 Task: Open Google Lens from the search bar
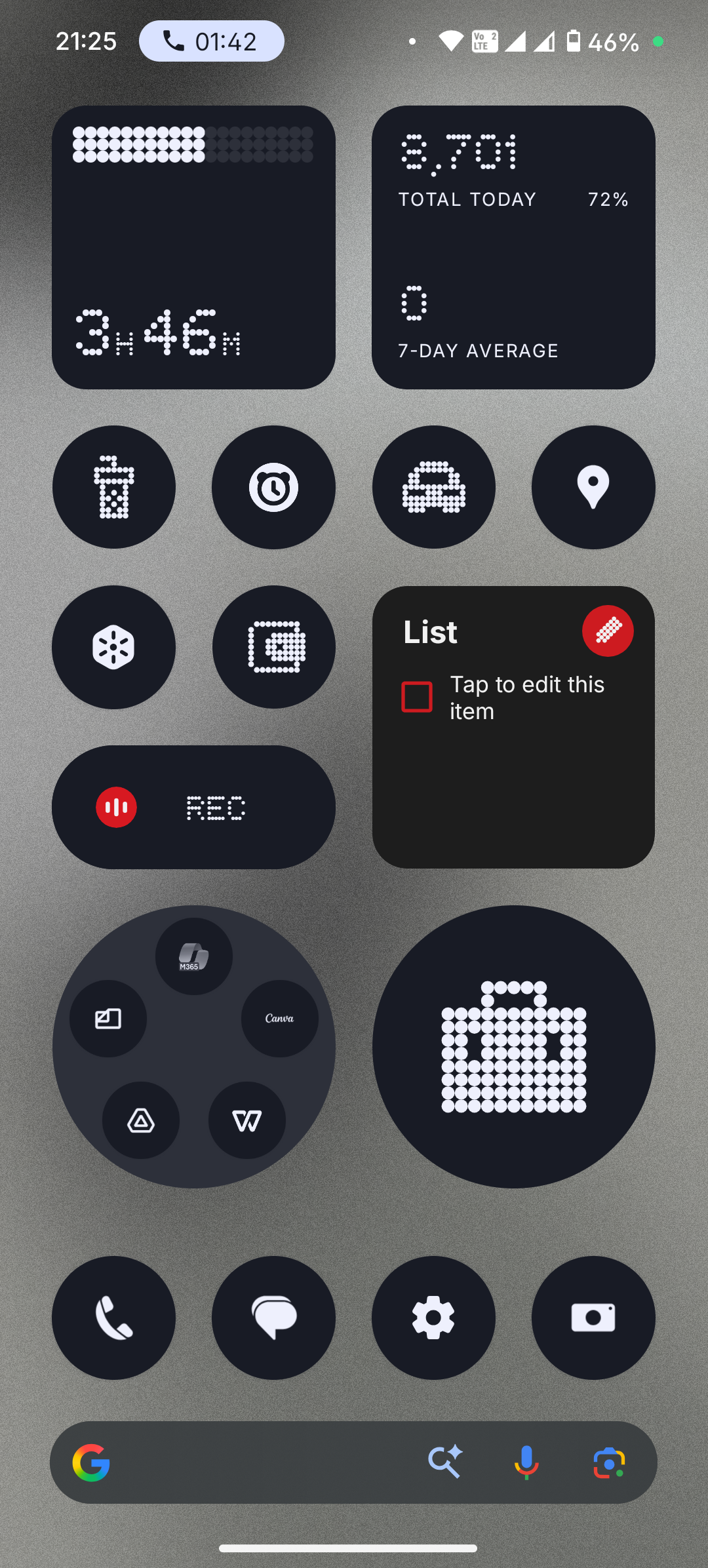point(609,1462)
